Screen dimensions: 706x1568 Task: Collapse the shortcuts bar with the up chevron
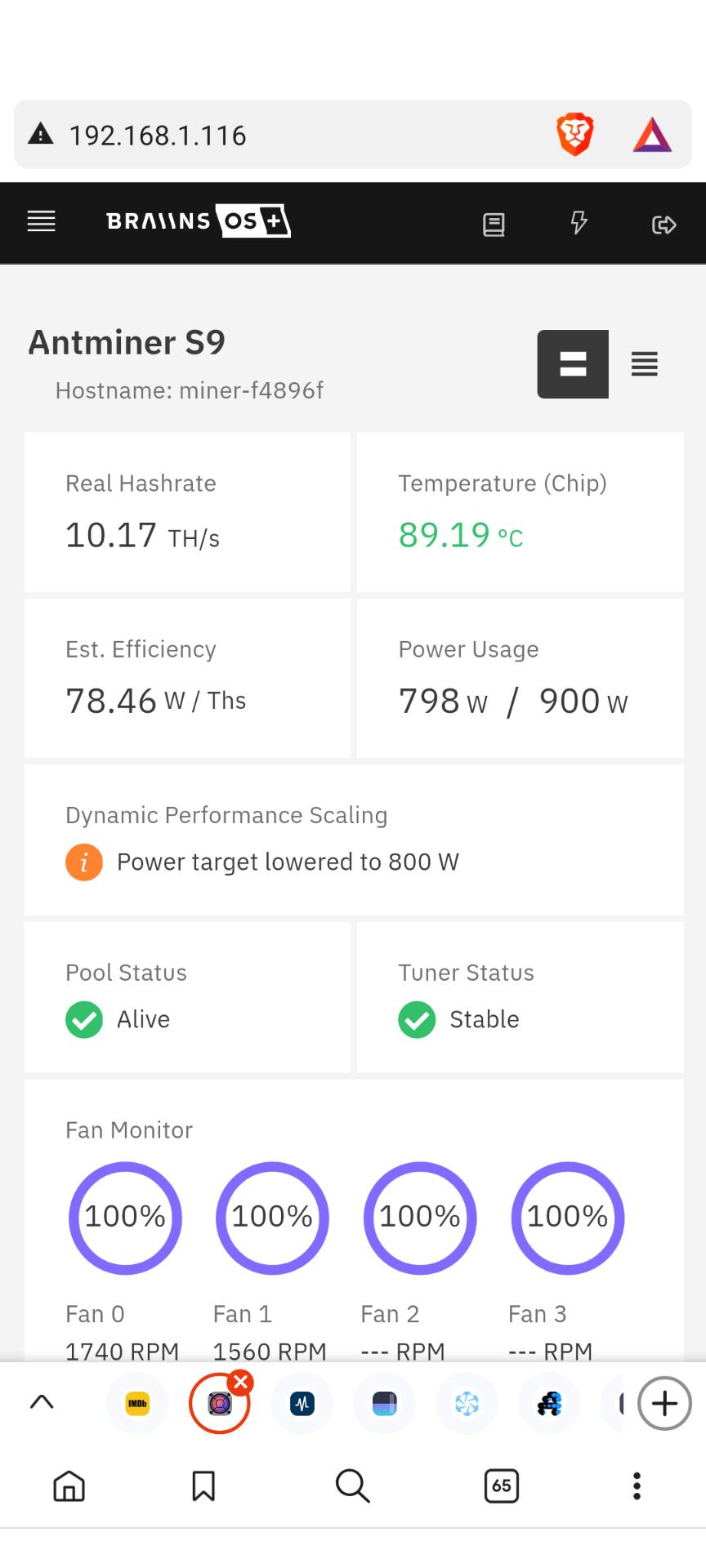(x=42, y=1402)
